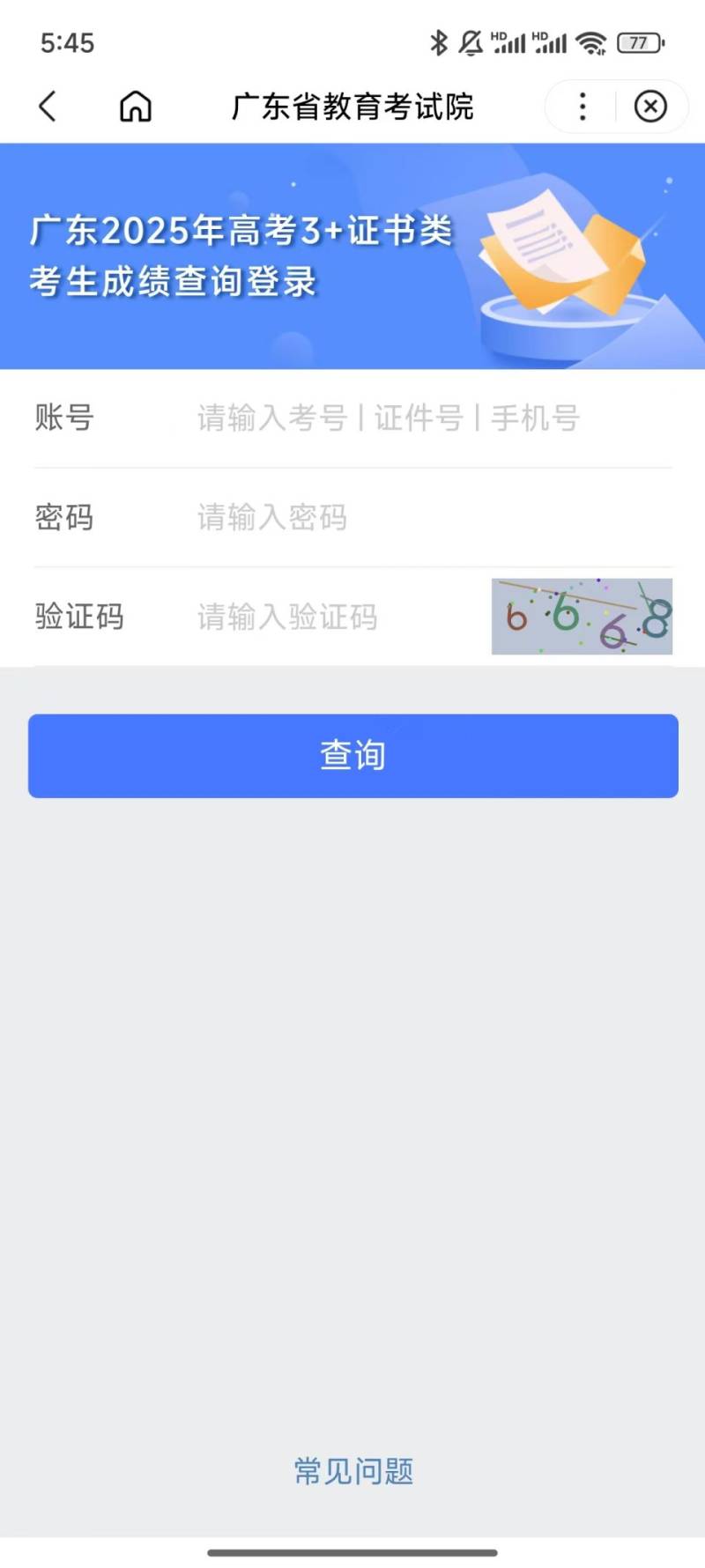Focus the 验证码 input field
Screen dimensions: 705x1568
(x=335, y=617)
